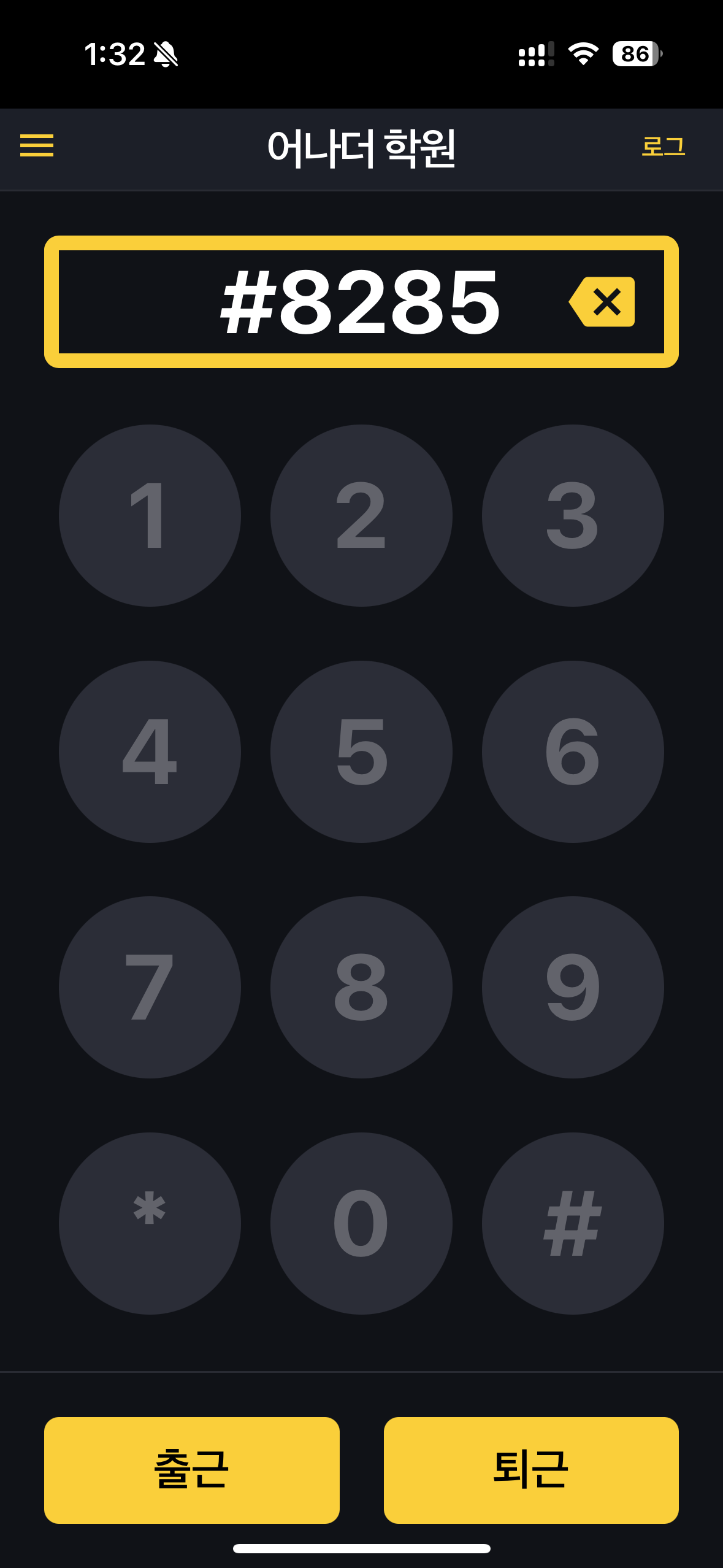
Task: Delete last digit with backspace icon
Action: tap(602, 302)
